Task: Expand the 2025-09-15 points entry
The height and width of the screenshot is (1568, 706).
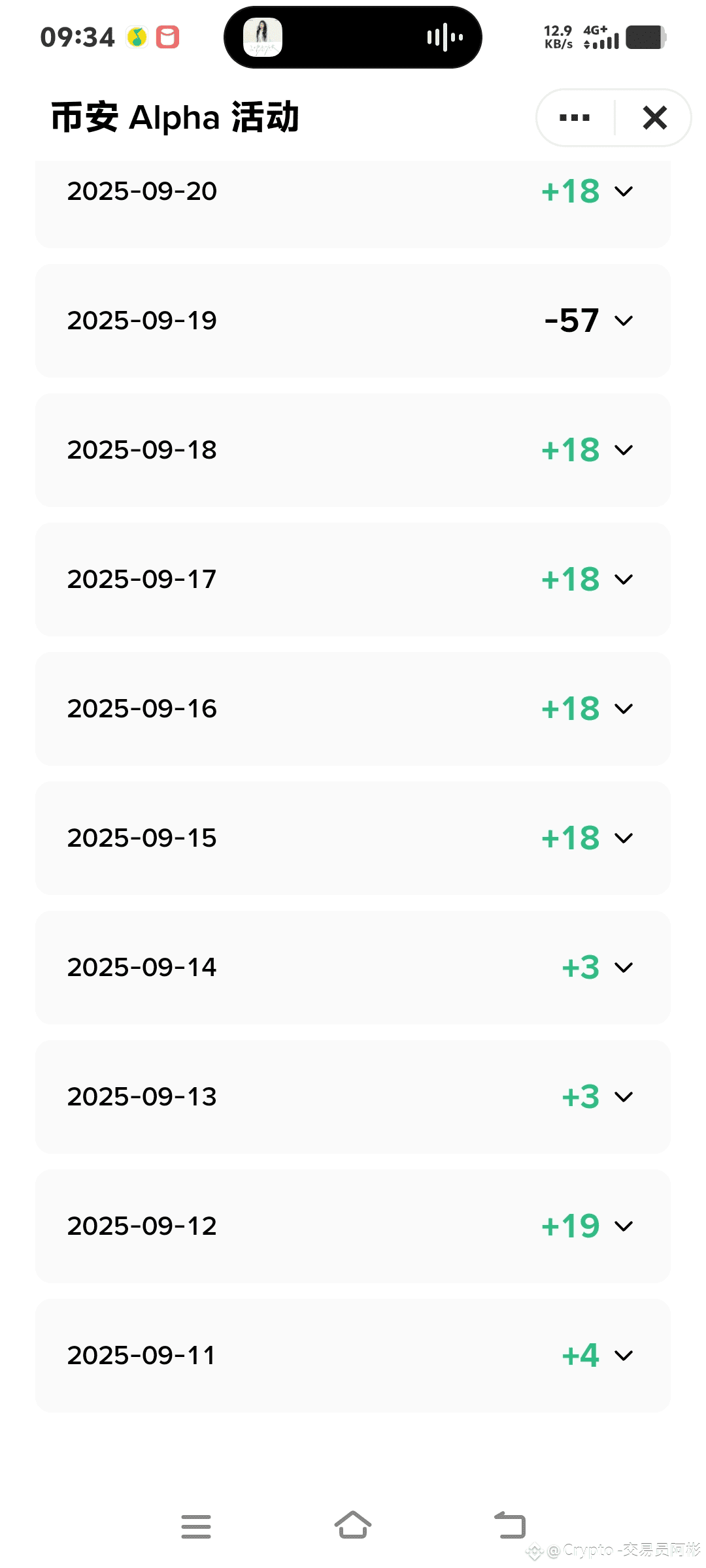Action: click(353, 838)
